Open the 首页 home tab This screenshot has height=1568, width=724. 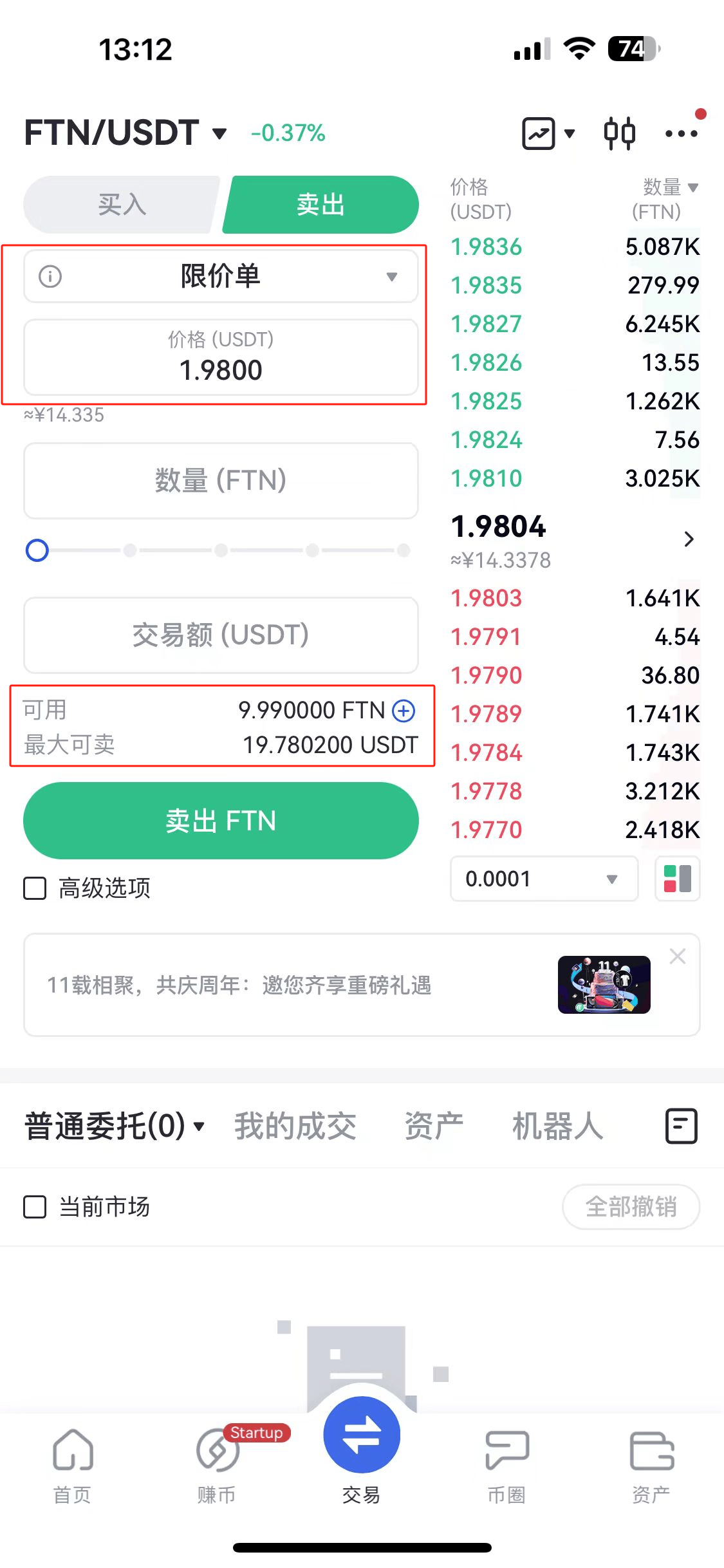click(x=72, y=1464)
